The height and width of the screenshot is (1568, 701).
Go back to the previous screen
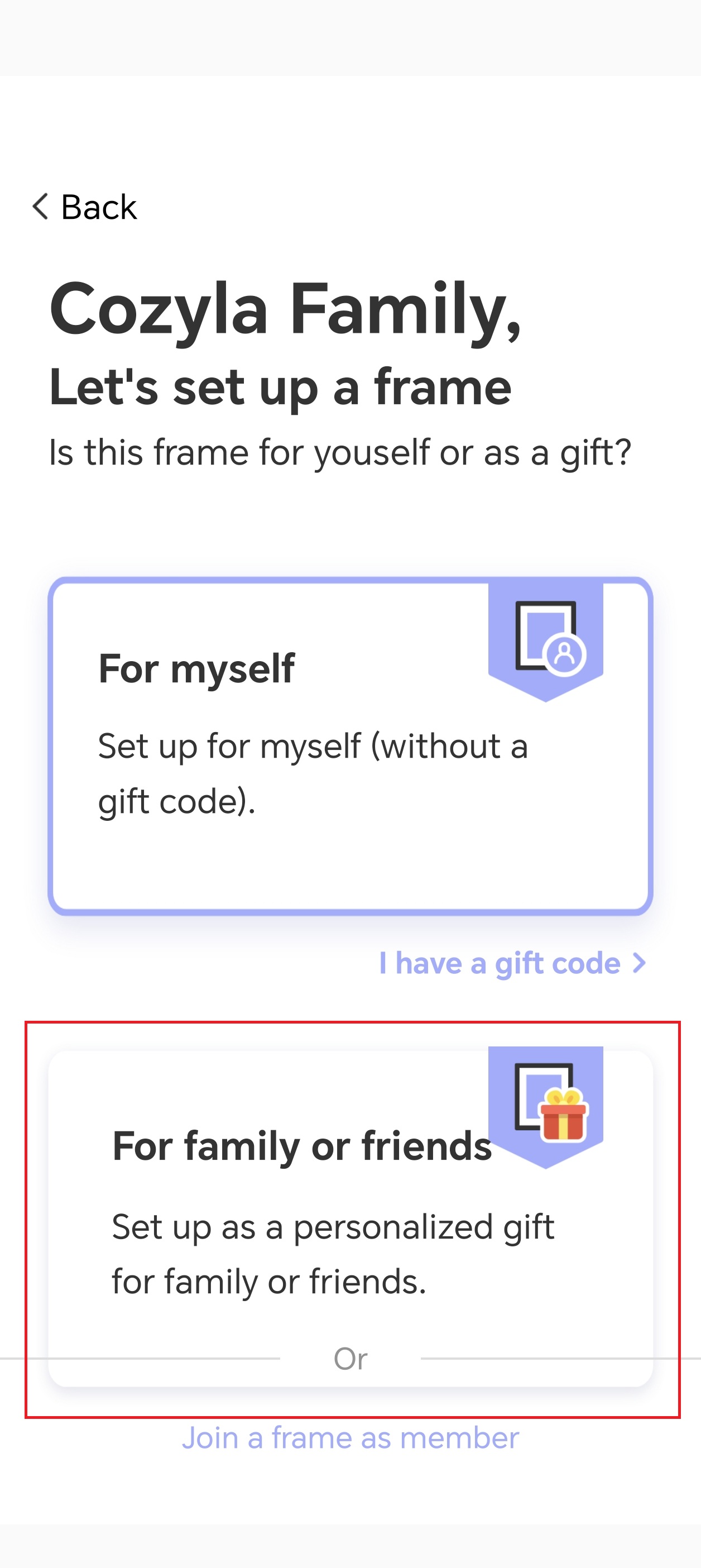pos(85,207)
